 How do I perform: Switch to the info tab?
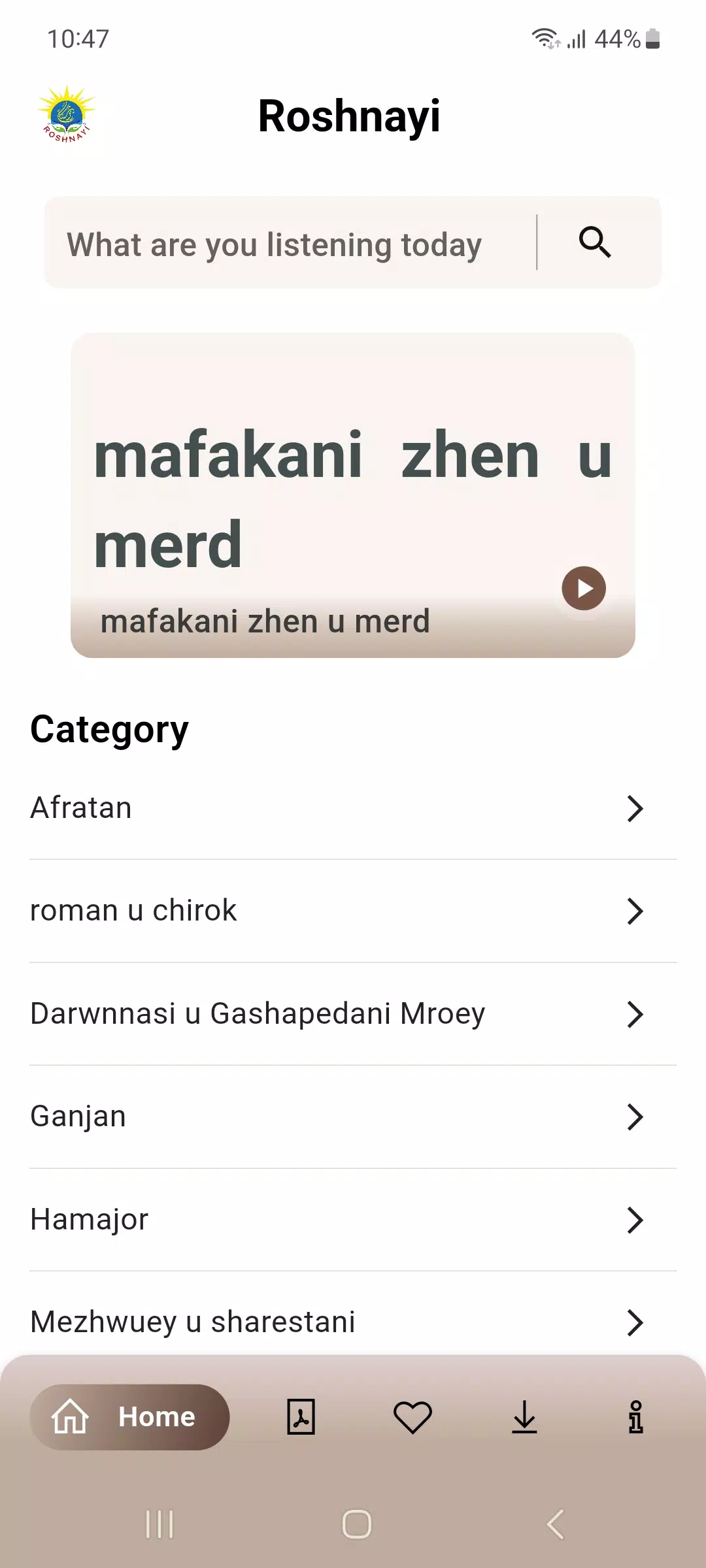pos(636,1417)
